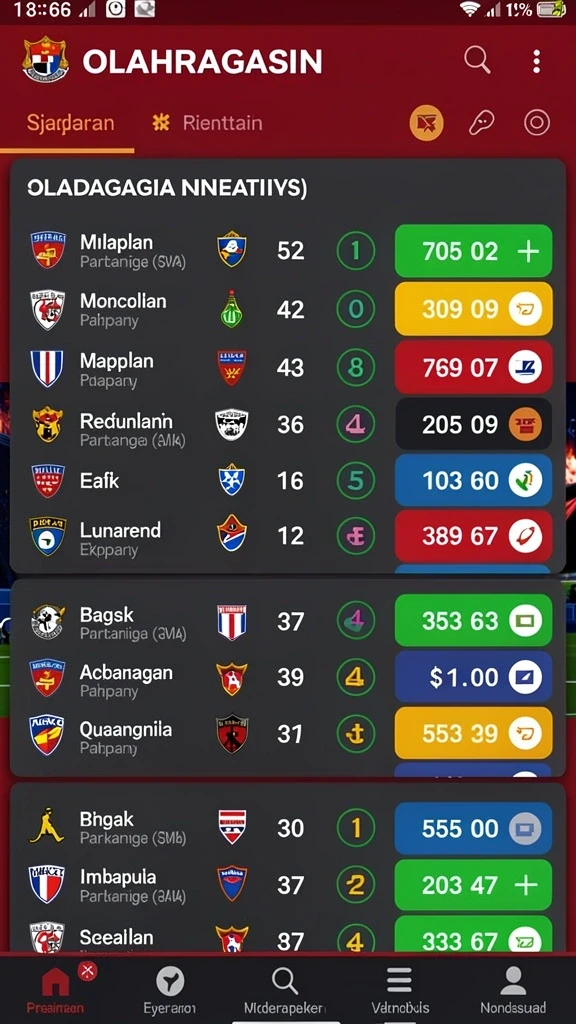
Task: Open the Lunarend match row
Action: click(x=287, y=536)
